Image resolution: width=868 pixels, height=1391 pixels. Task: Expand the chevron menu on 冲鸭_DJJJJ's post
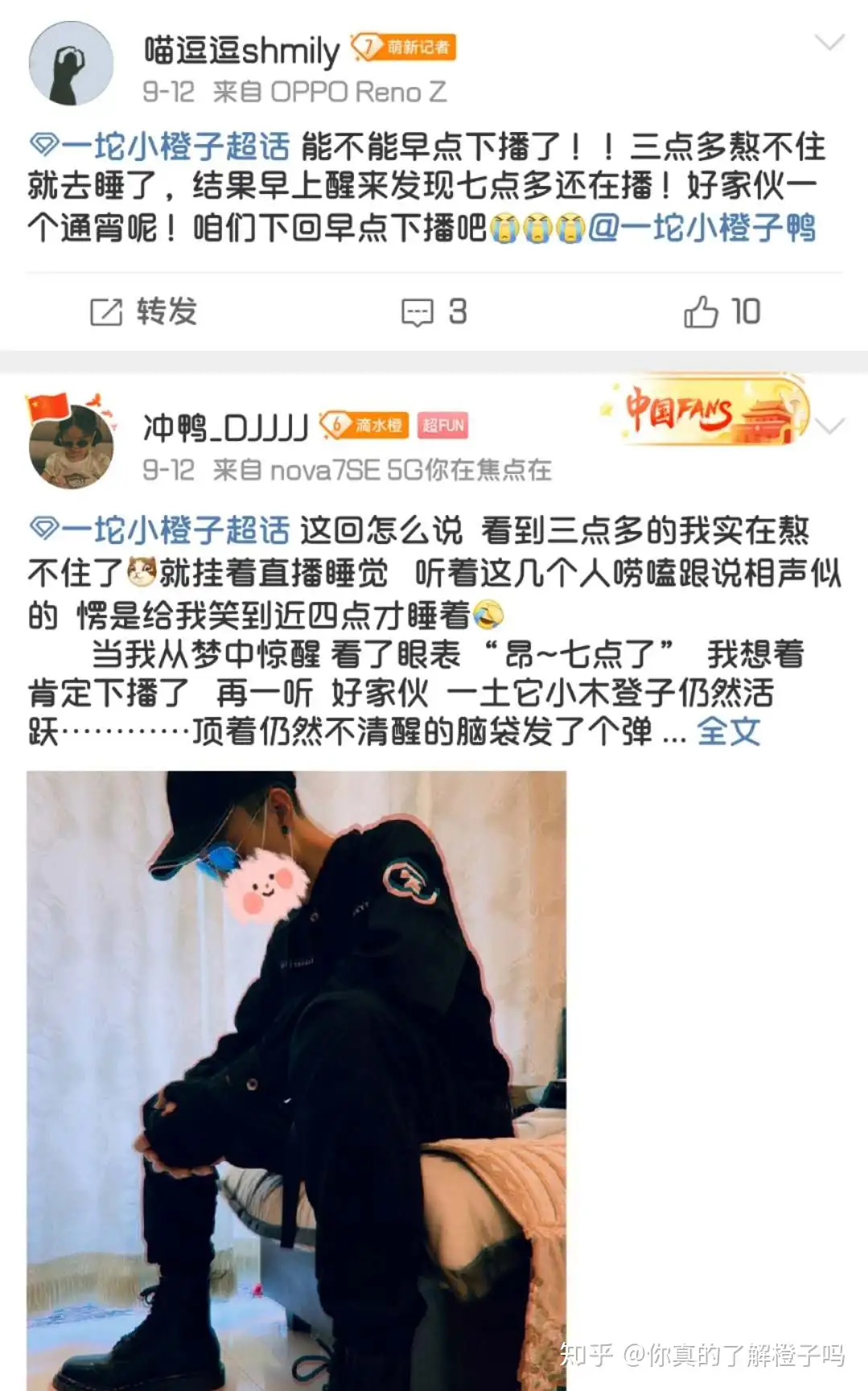pyautogui.click(x=831, y=426)
